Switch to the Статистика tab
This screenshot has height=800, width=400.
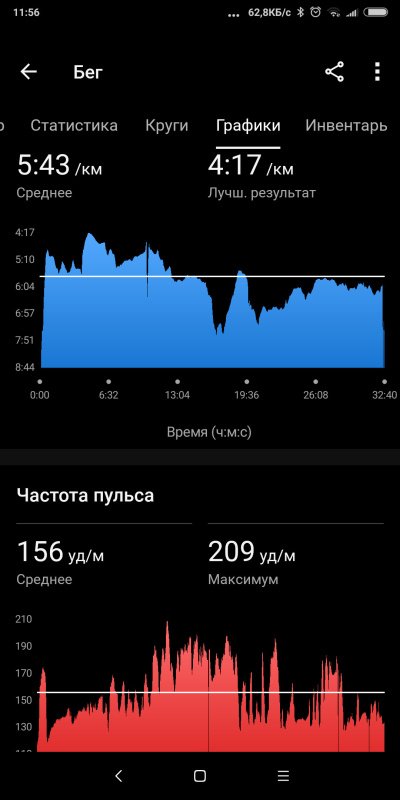74,126
